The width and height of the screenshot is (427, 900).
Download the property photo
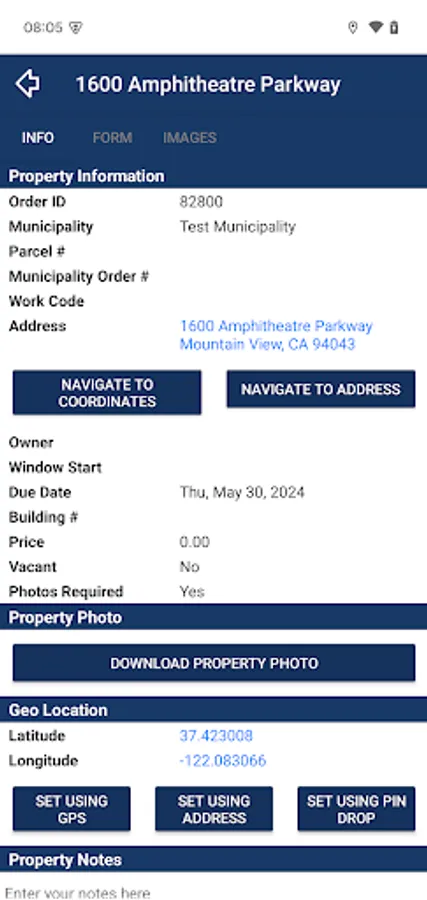214,663
